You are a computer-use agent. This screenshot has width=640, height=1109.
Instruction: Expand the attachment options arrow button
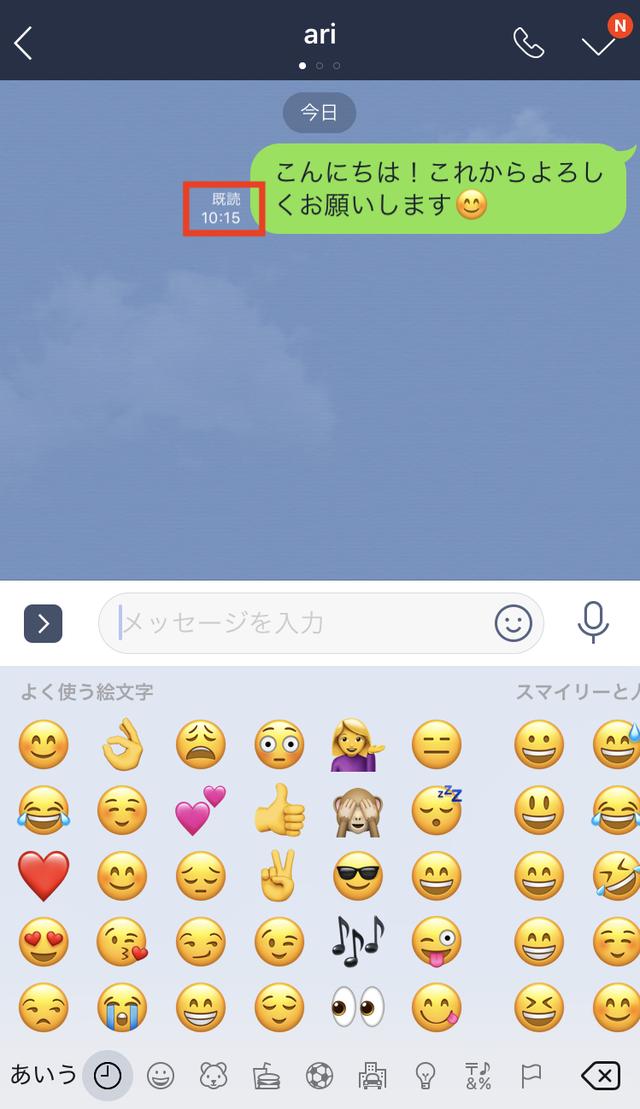(43, 623)
